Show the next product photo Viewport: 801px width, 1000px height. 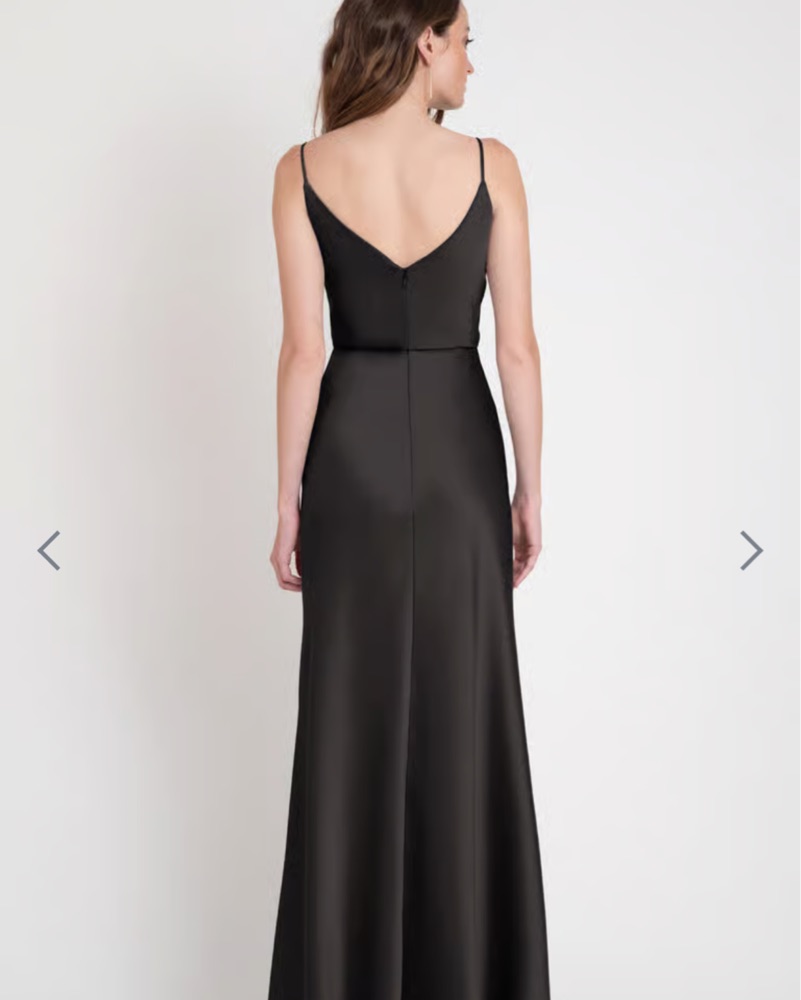tap(751, 551)
